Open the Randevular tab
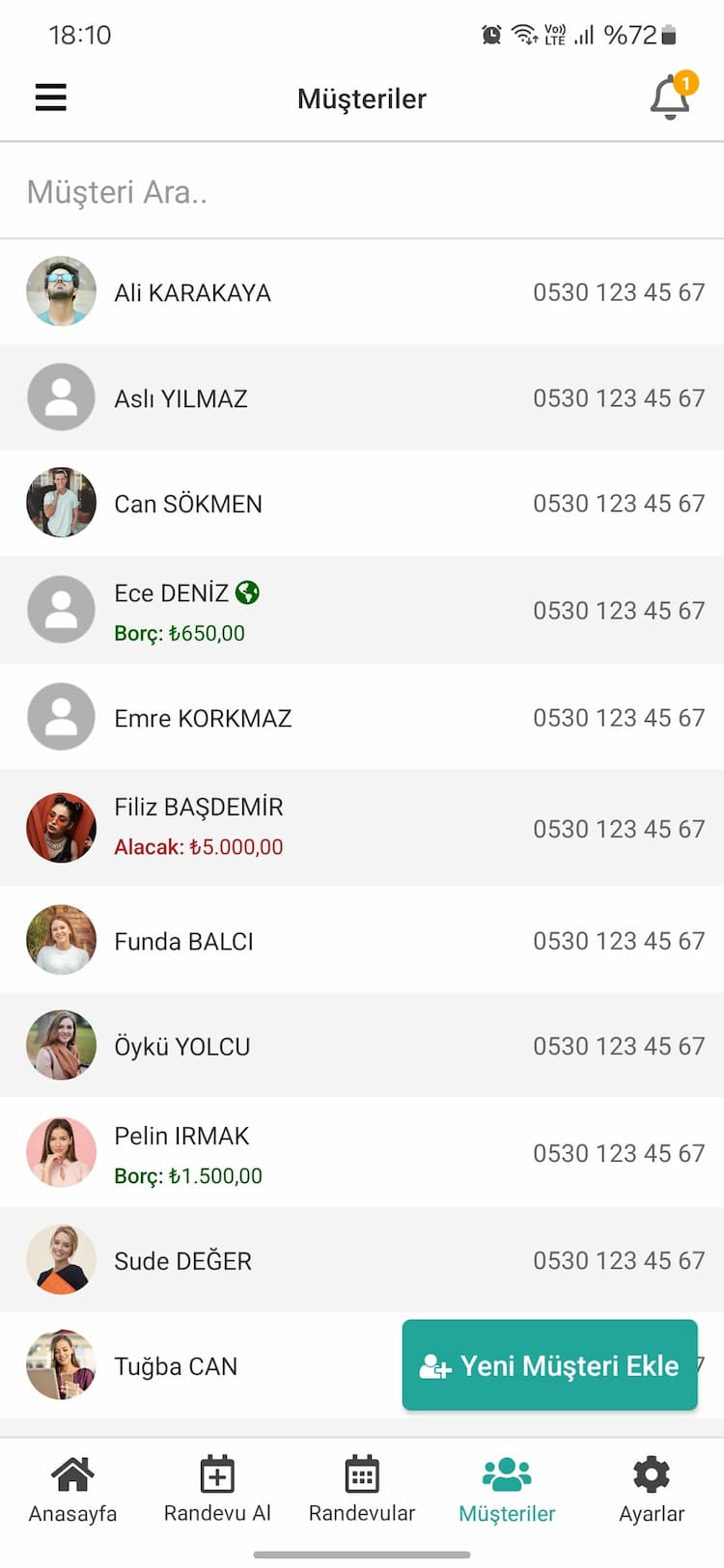The height and width of the screenshot is (1568, 724). (362, 1490)
